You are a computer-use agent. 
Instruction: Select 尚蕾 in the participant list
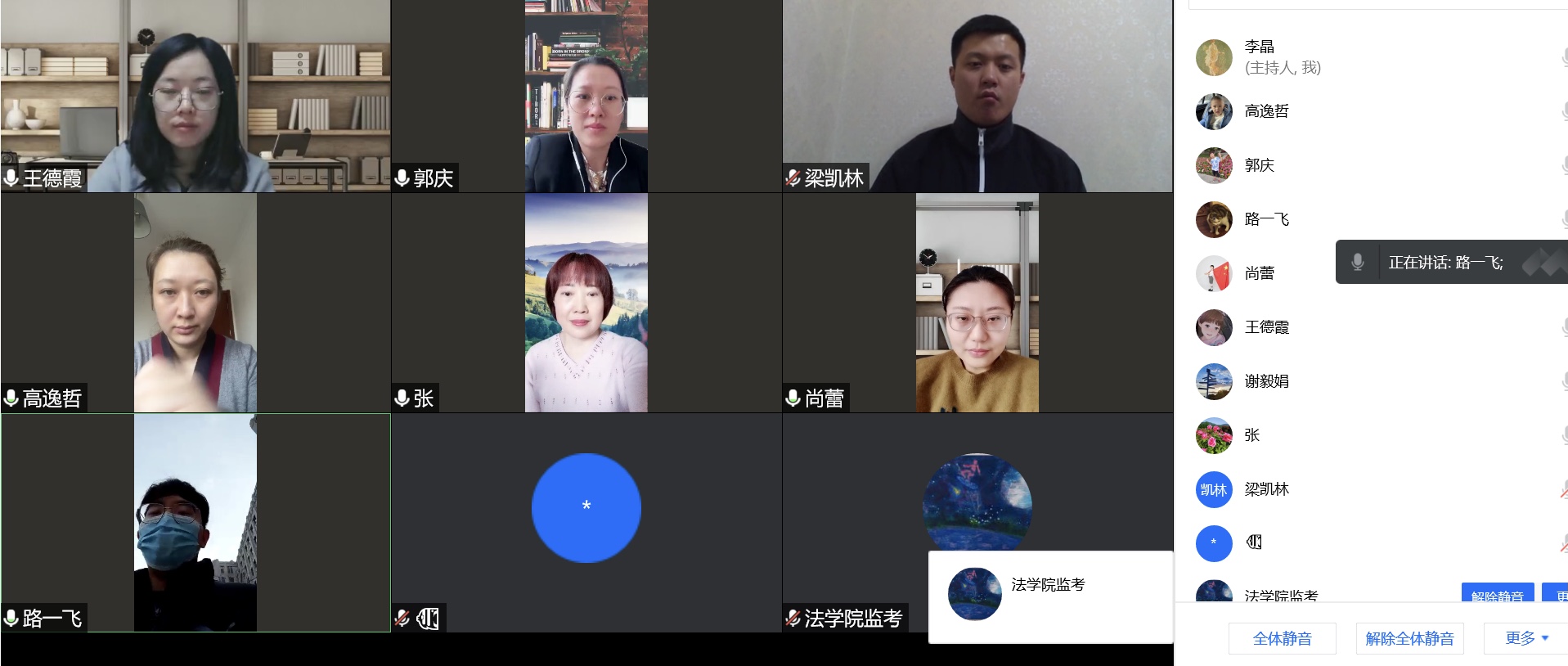pyautogui.click(x=1259, y=273)
